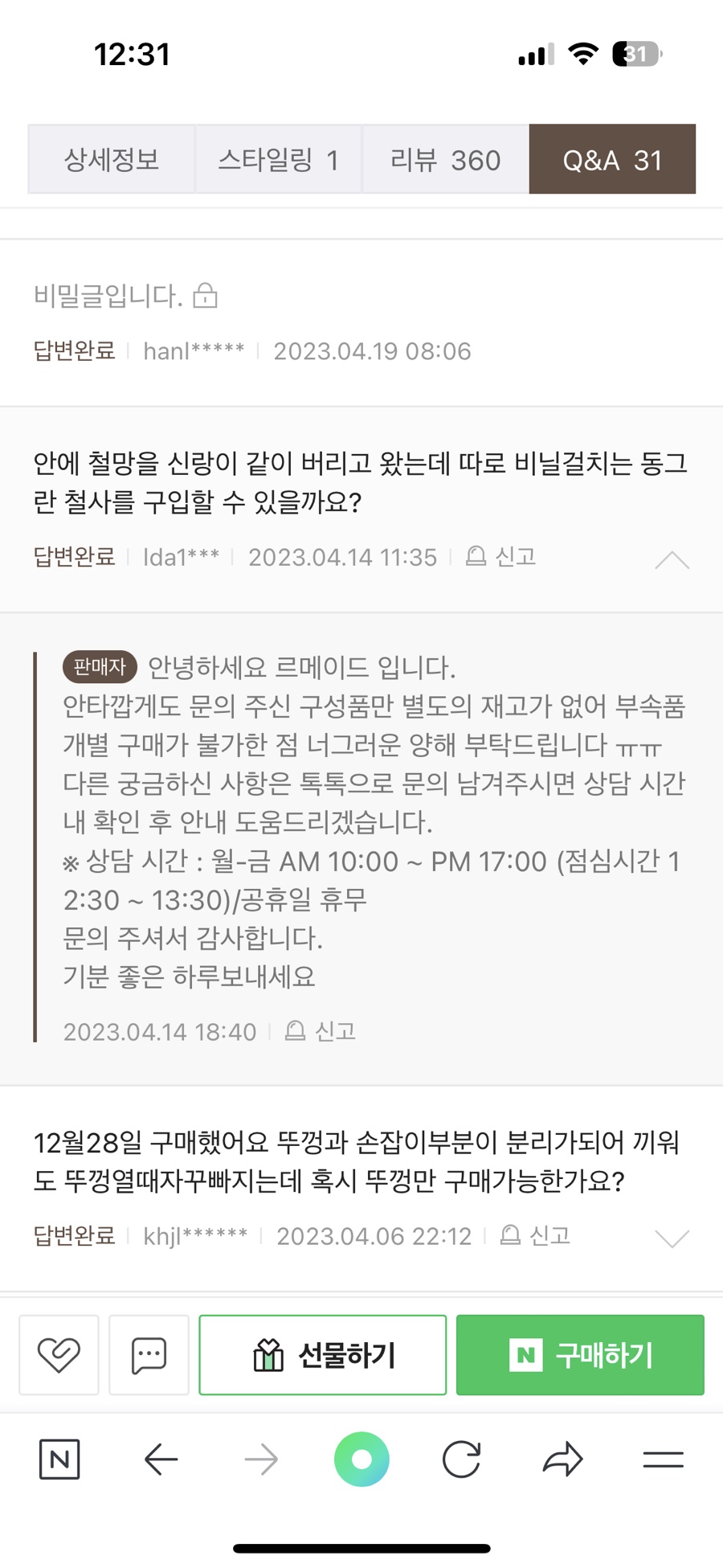Tap the green circle Naver button
The height and width of the screenshot is (1568, 723).
361,1459
